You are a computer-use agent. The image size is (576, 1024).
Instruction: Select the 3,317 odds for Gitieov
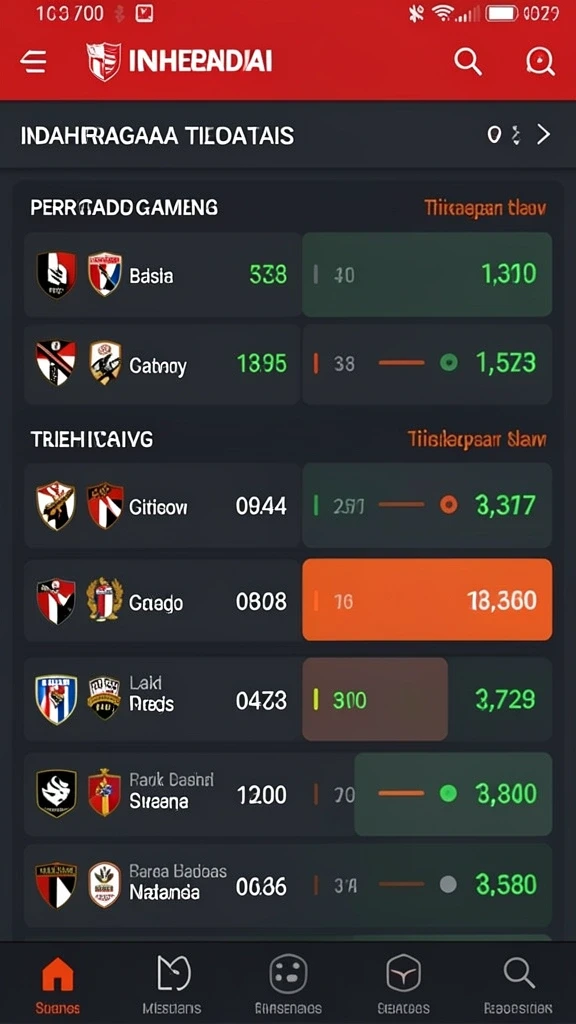tap(427, 505)
